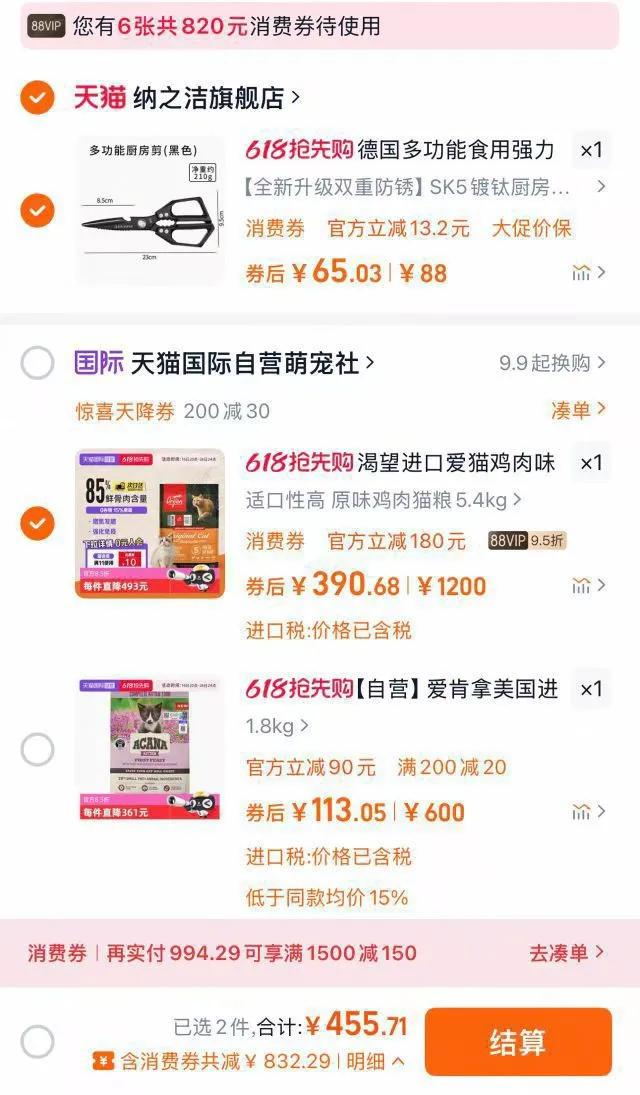640x1095 pixels.
Task: Open 9.9起换购 offer
Action: point(552,363)
